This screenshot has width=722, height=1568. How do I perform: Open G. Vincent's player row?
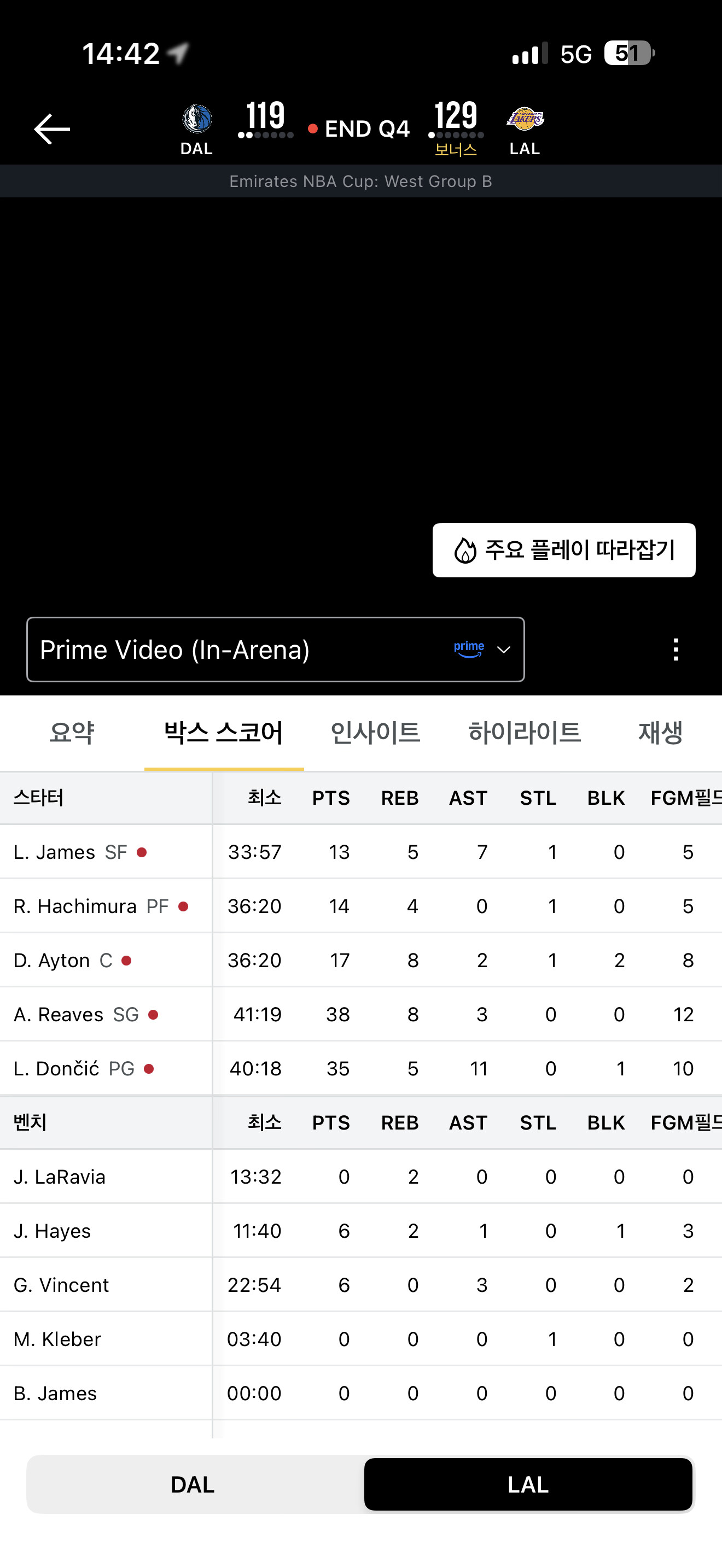61,1285
